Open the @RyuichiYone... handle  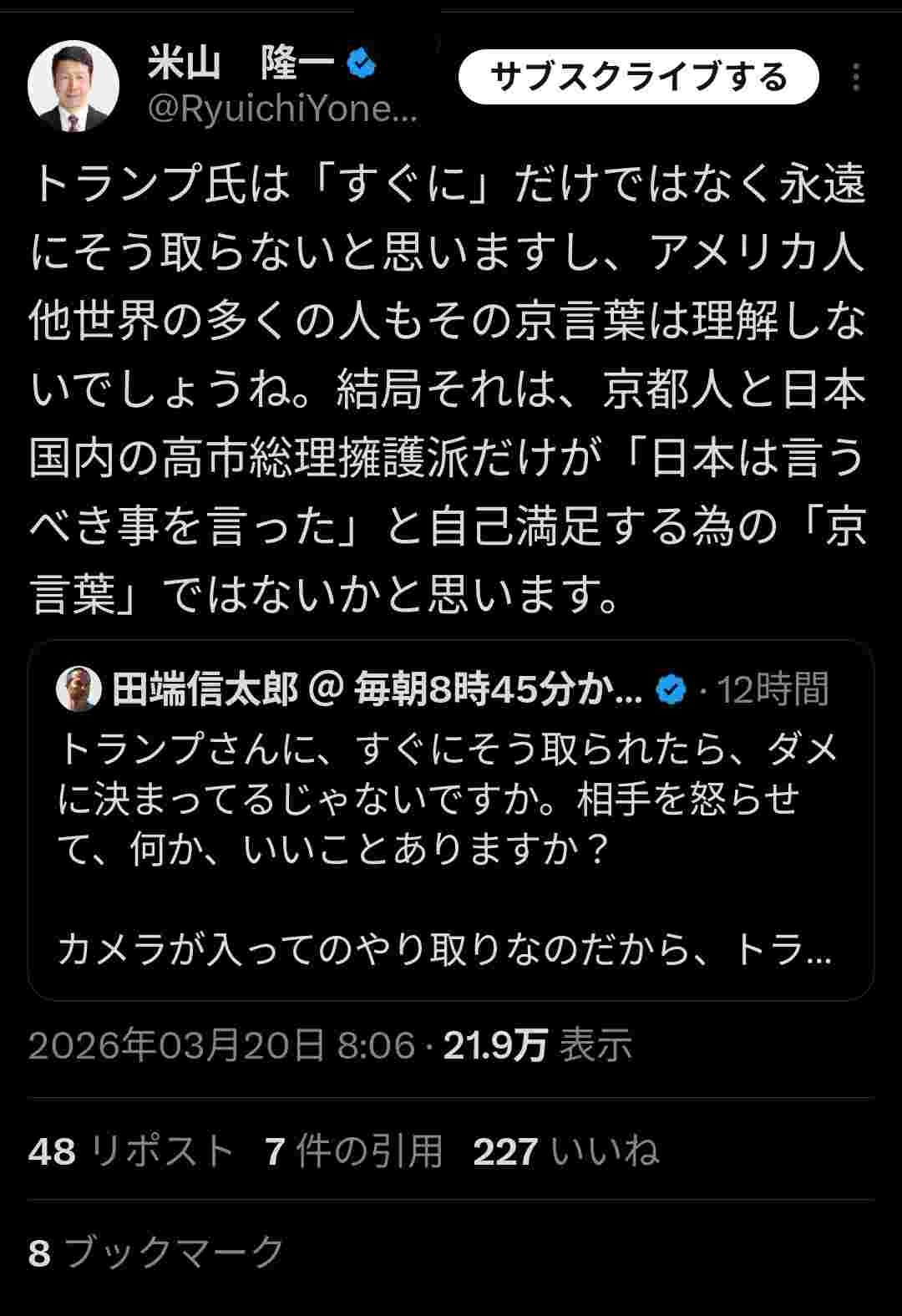[x=282, y=109]
